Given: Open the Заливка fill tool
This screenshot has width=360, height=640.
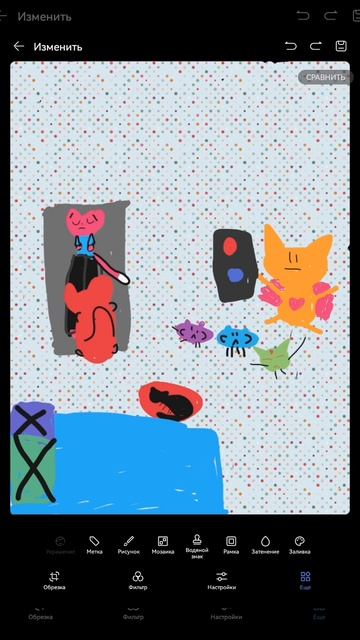Looking at the screenshot, I should (300, 545).
